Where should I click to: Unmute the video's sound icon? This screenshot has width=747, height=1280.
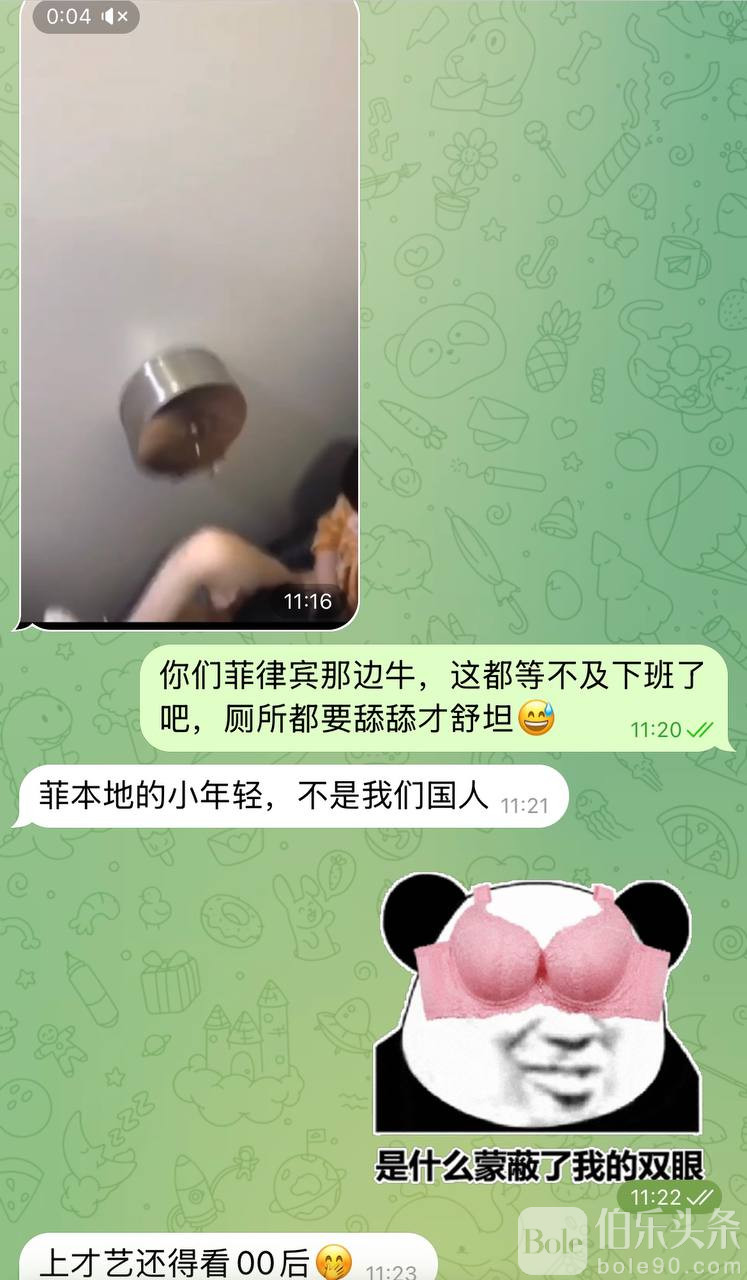(x=116, y=16)
